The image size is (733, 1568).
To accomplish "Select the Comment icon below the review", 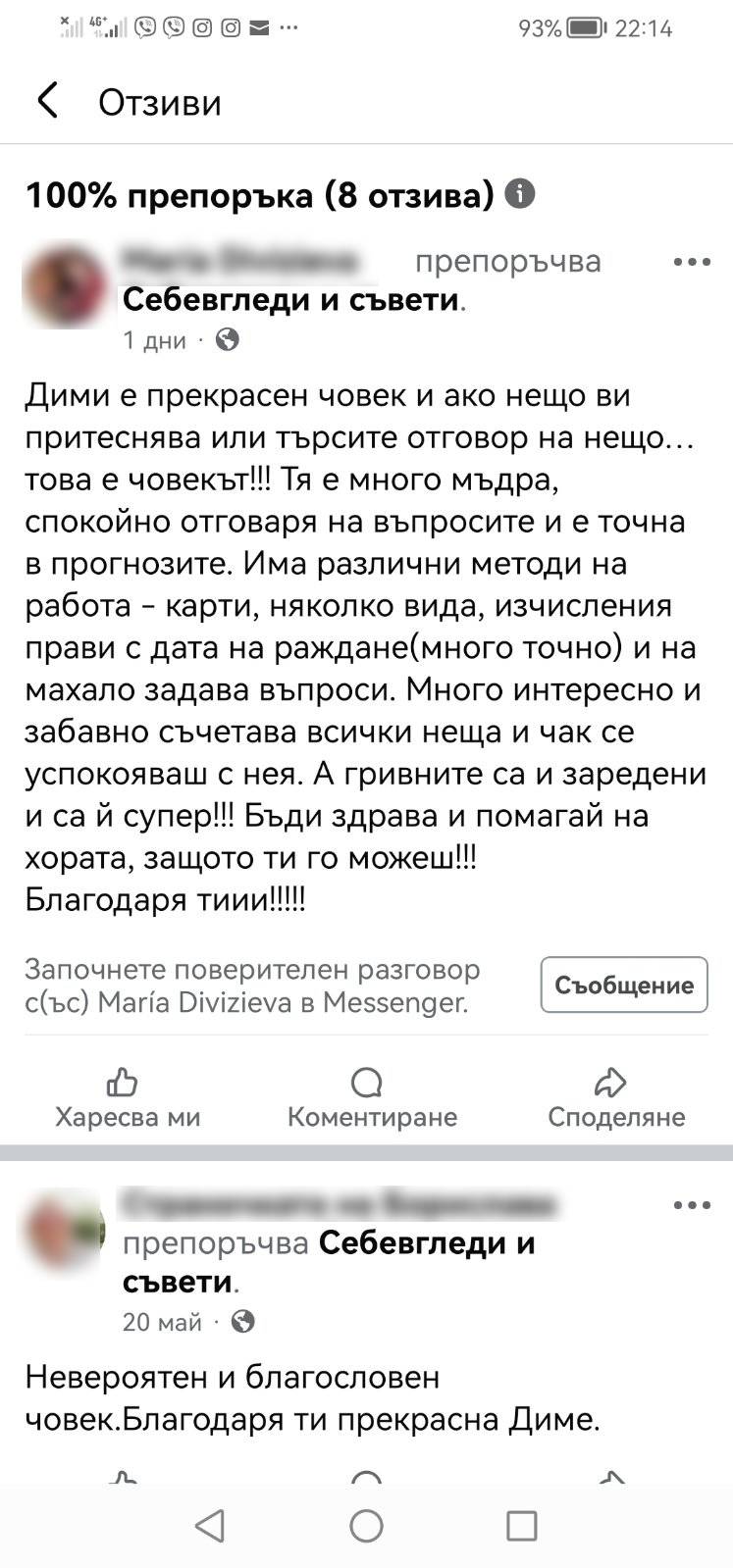I will 365,1084.
